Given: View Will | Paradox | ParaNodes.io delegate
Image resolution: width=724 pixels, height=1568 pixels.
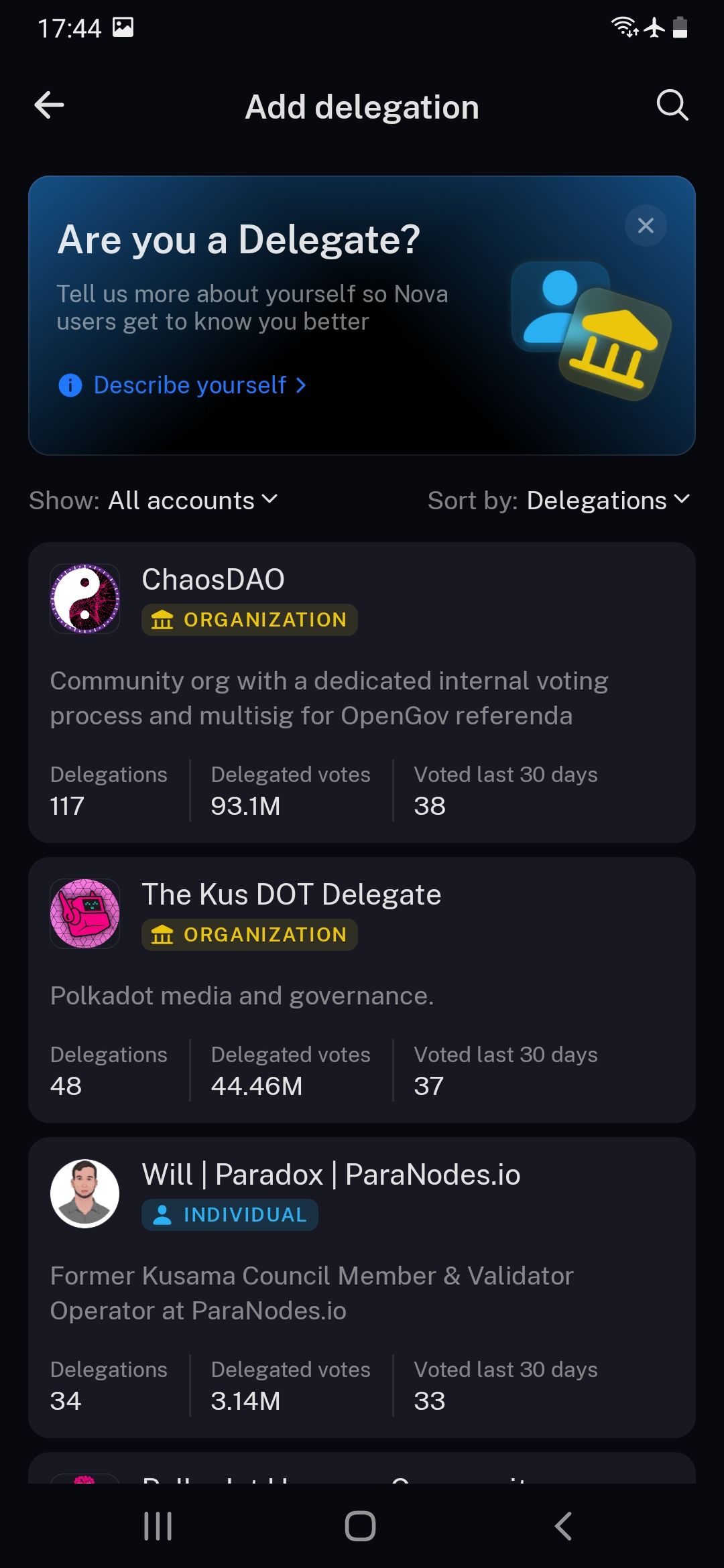Looking at the screenshot, I should [362, 1287].
